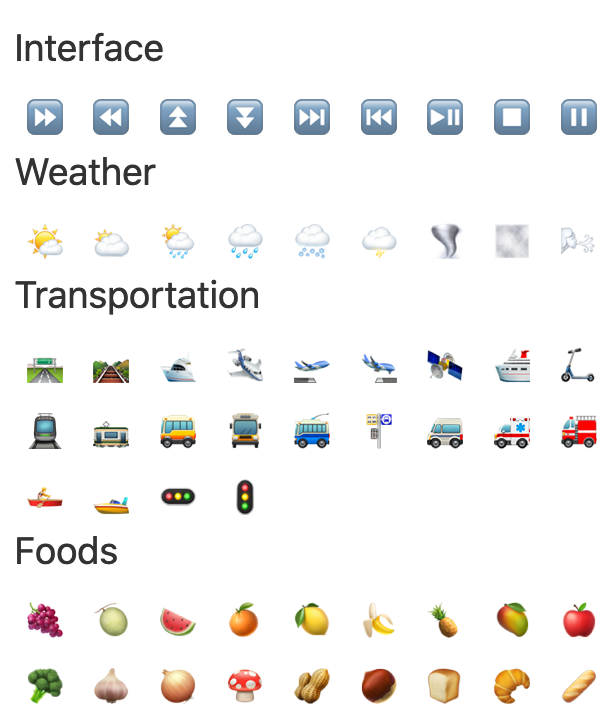Insert the tornado emoji
The width and height of the screenshot is (608, 724).
[445, 241]
